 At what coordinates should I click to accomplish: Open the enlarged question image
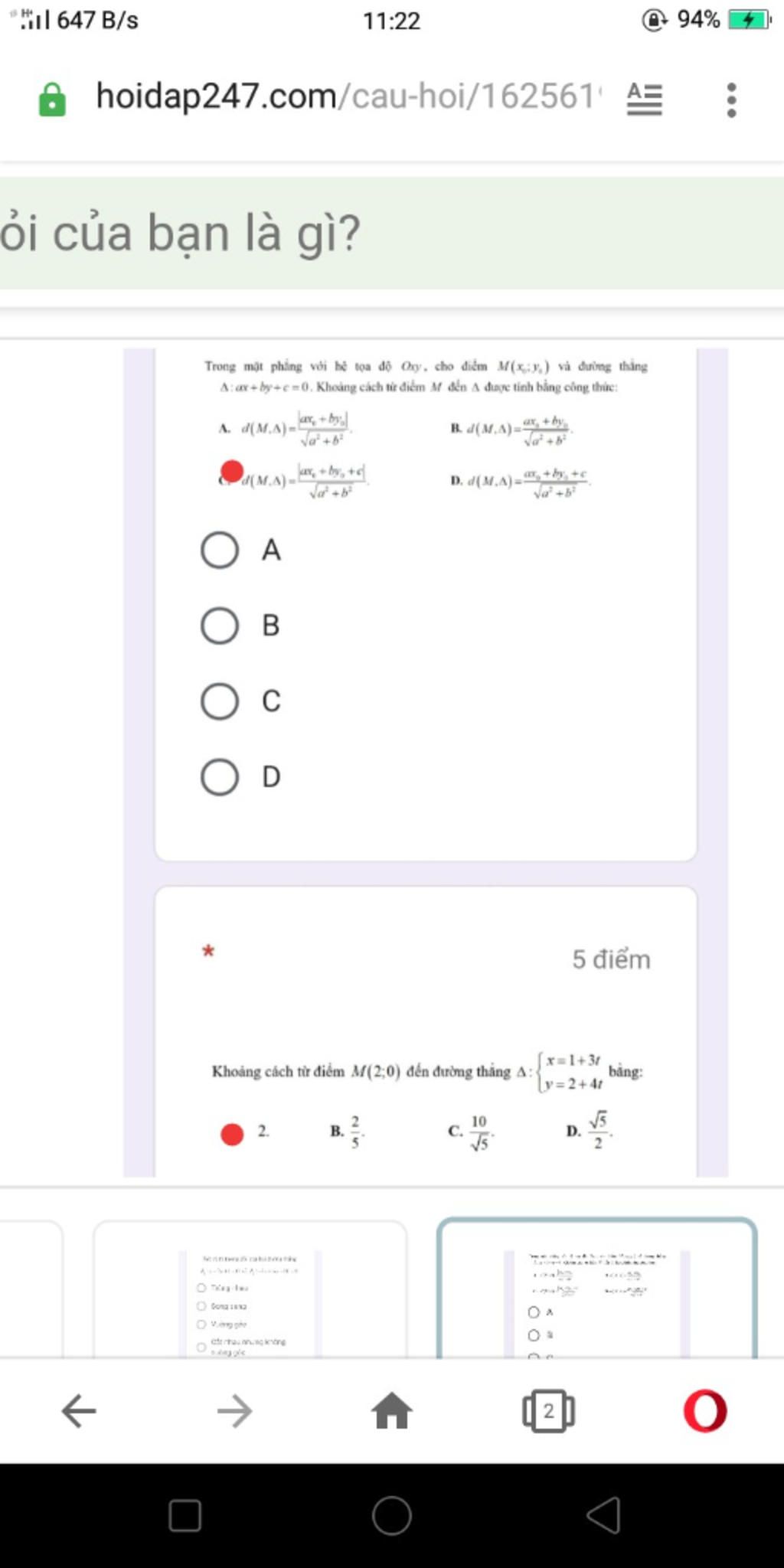tap(426, 762)
